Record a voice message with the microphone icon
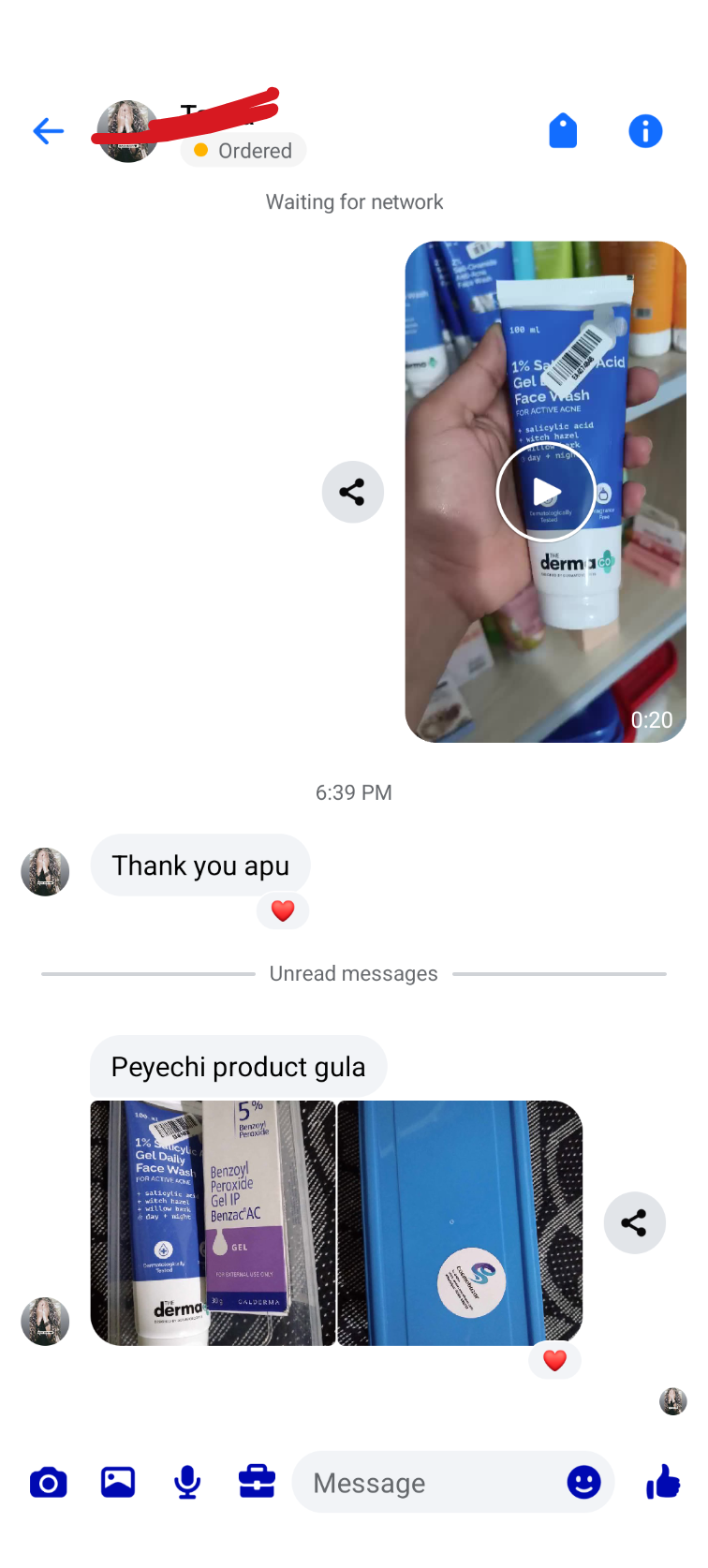The height and width of the screenshot is (1568, 708). pyautogui.click(x=186, y=1482)
